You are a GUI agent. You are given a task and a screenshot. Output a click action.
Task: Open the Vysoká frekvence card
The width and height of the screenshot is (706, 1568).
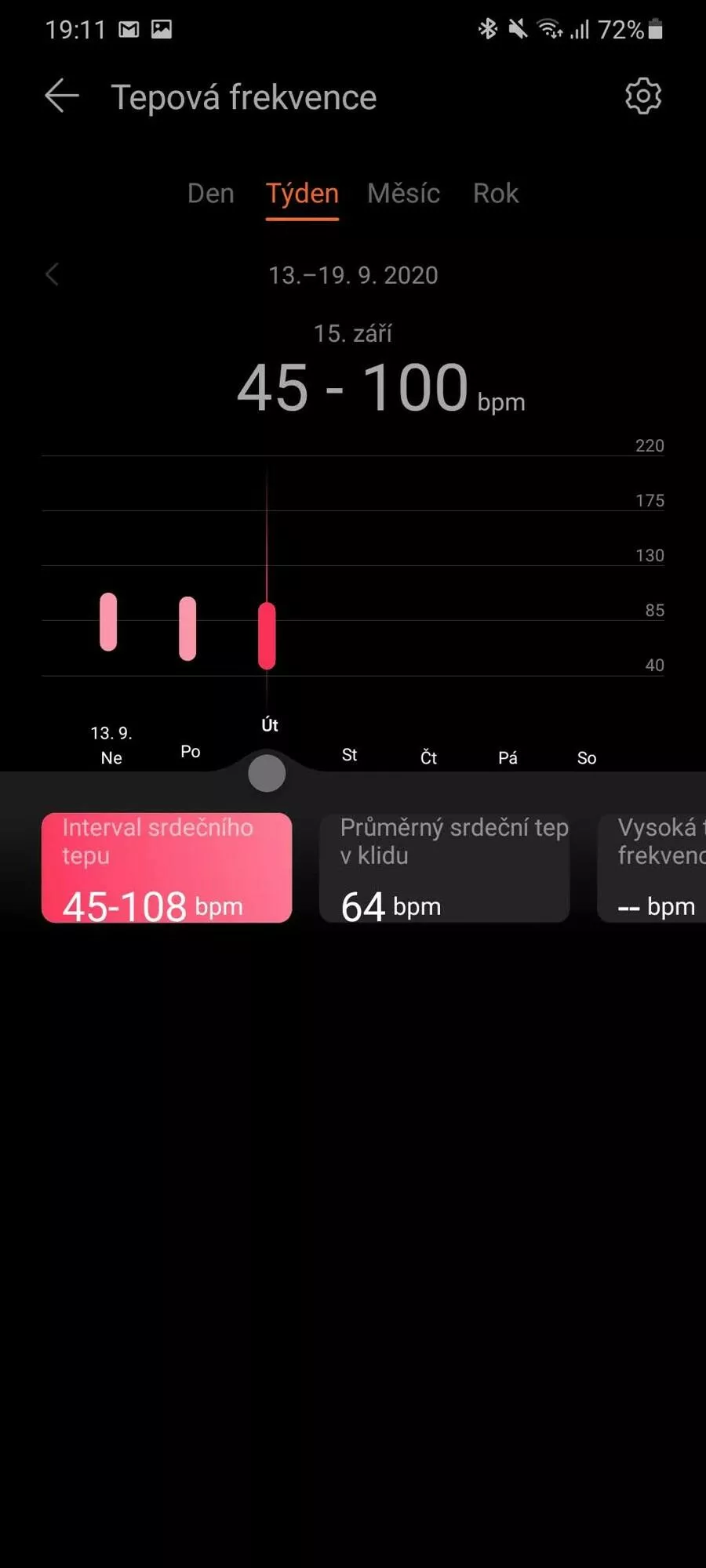[652, 868]
